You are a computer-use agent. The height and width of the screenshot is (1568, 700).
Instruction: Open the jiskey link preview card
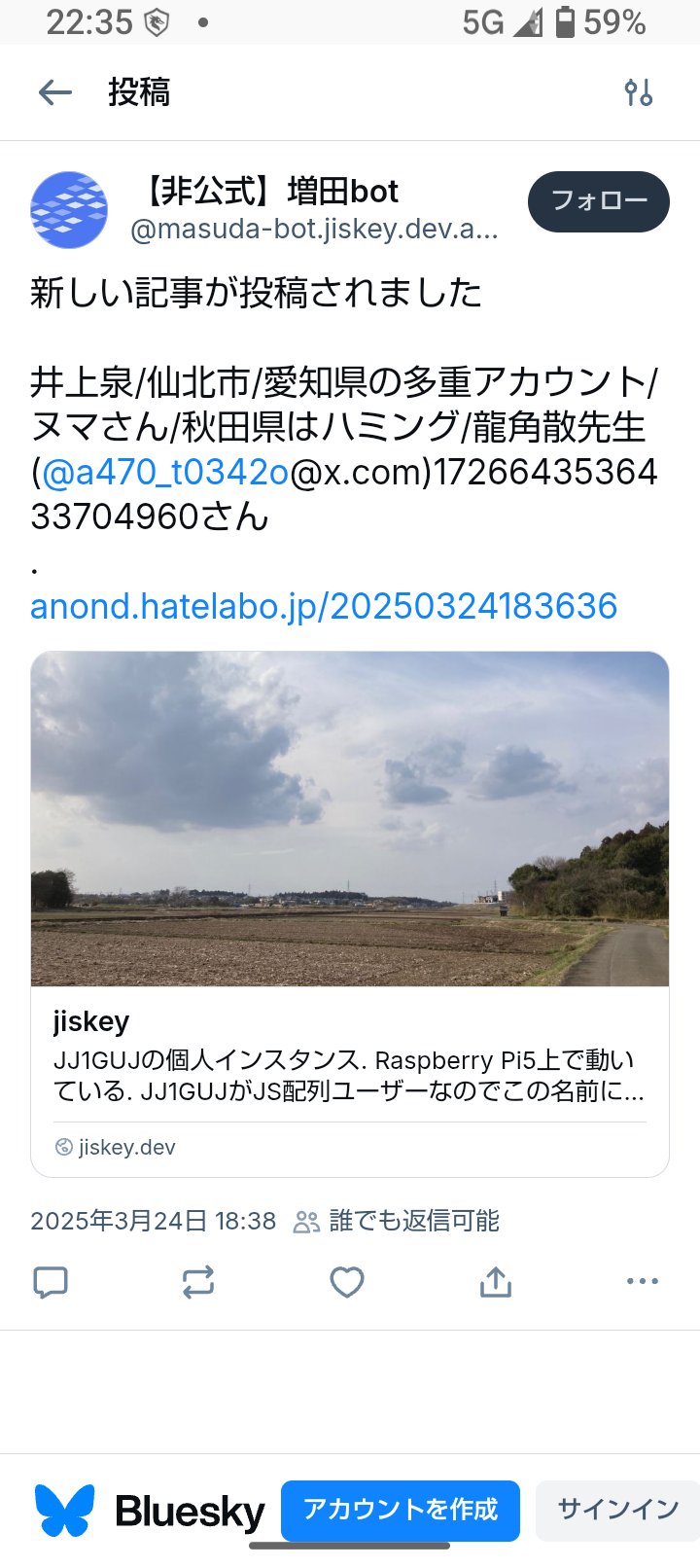pyautogui.click(x=350, y=914)
